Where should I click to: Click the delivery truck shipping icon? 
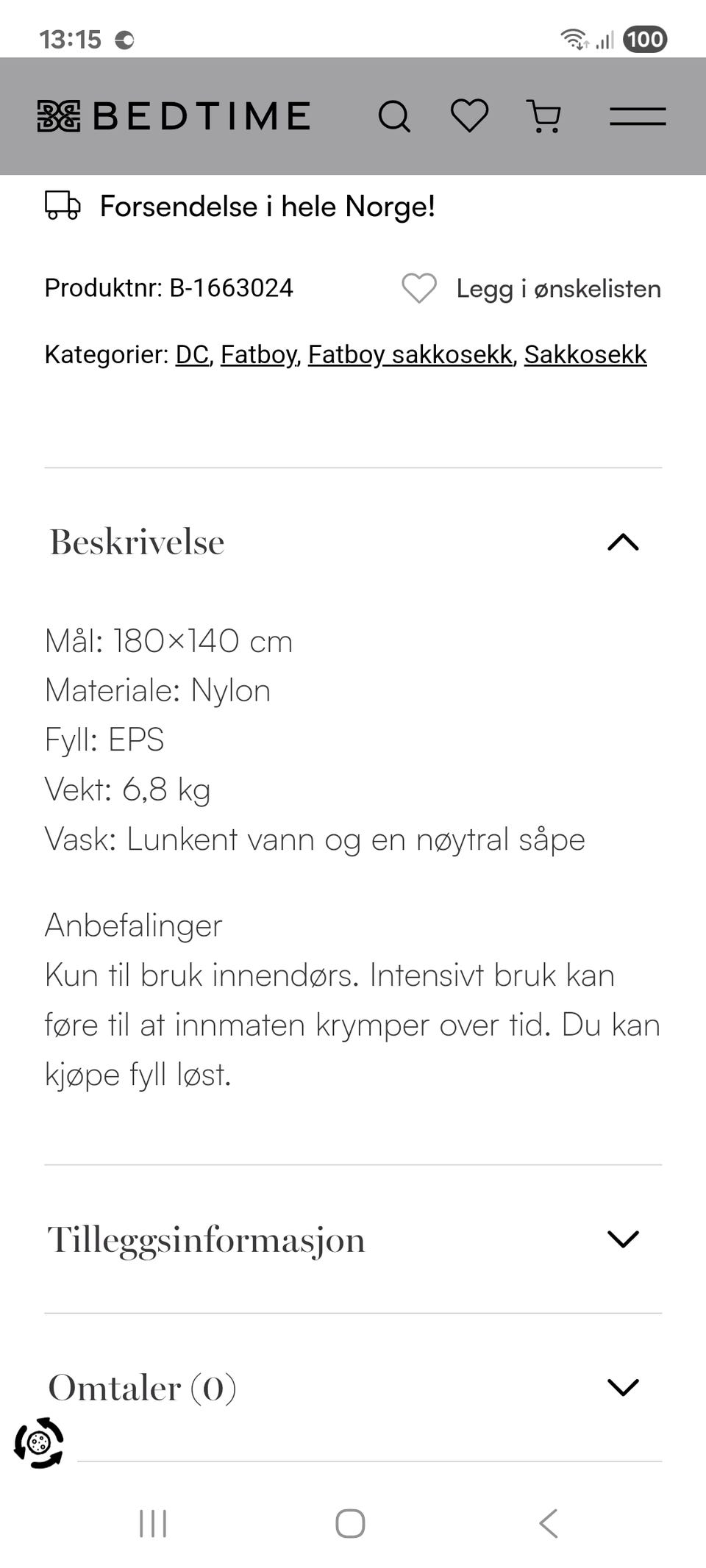60,207
